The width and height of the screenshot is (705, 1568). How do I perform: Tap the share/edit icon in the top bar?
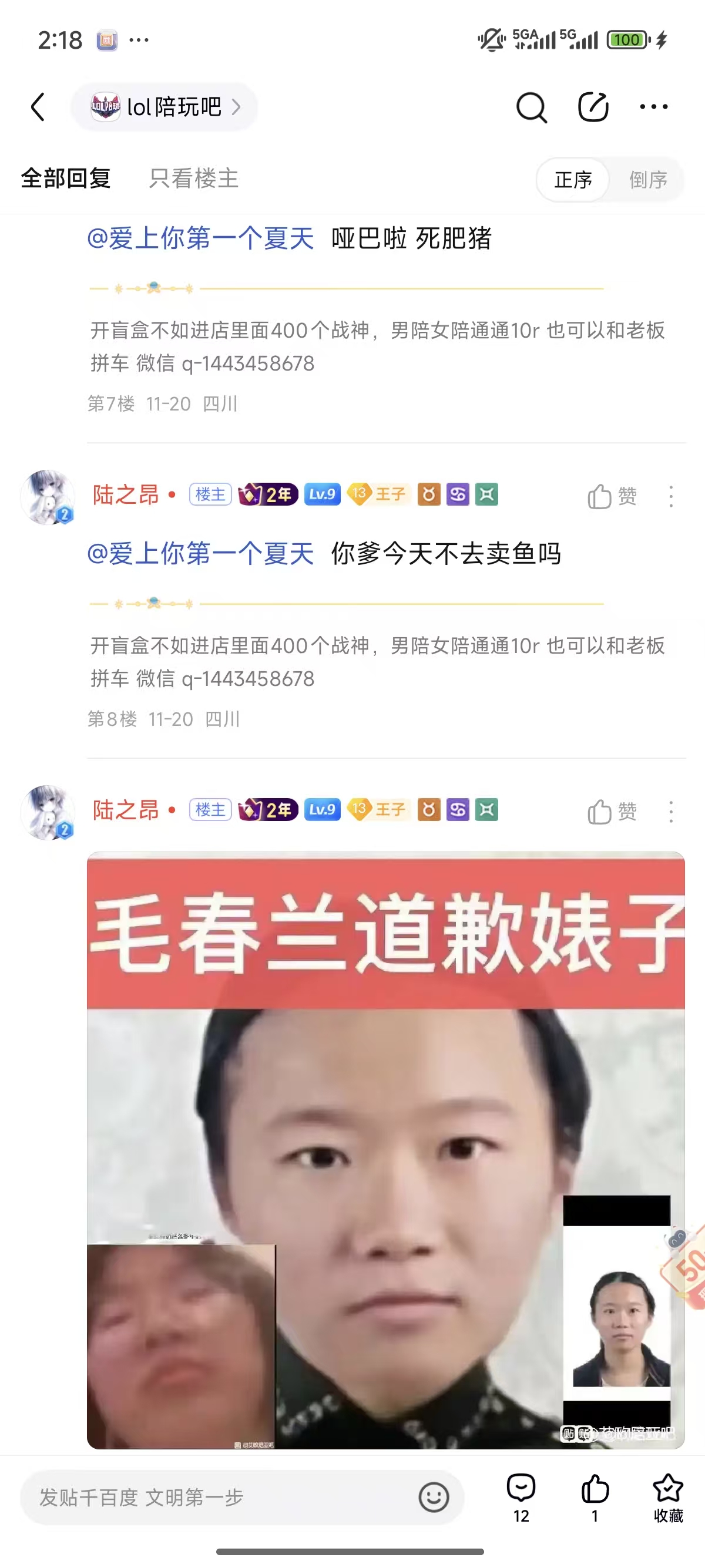(593, 107)
